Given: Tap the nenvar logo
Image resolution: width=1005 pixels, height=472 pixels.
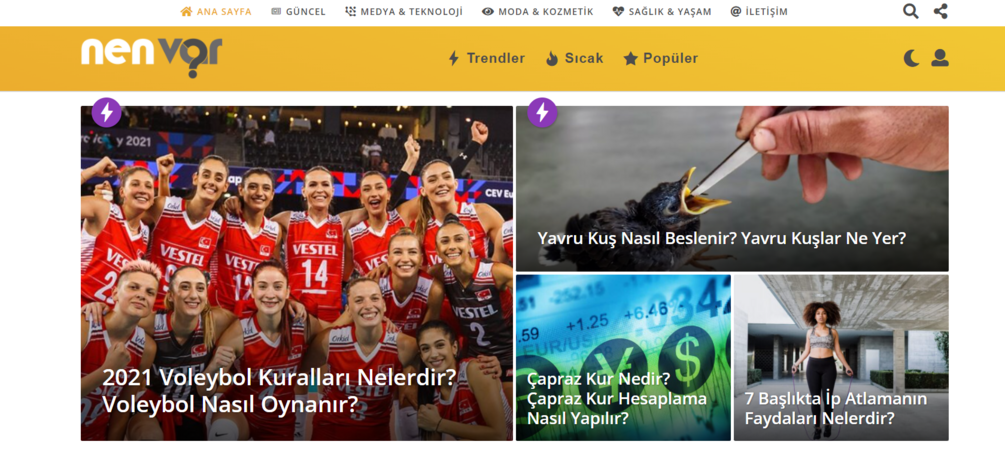Looking at the screenshot, I should 151,56.
